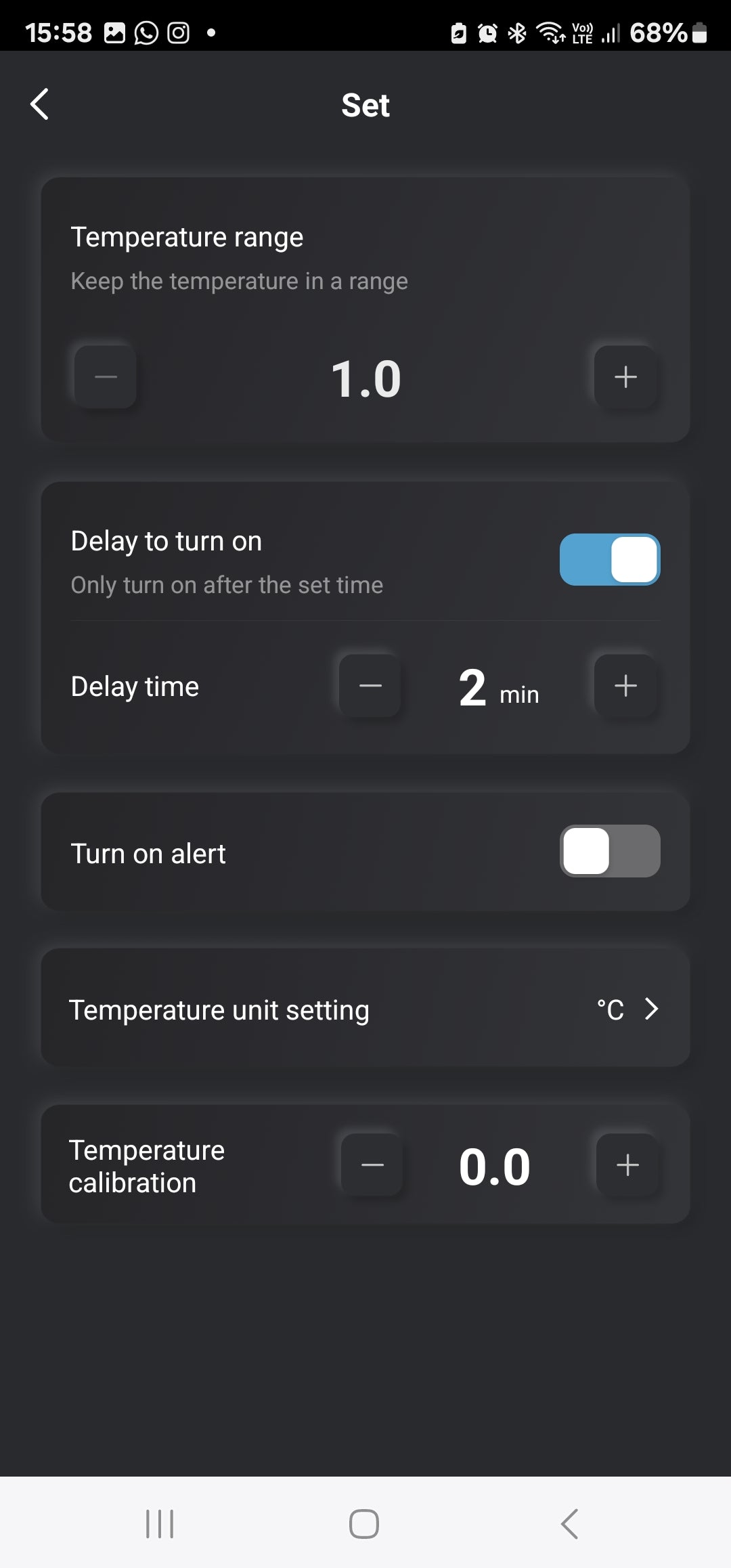This screenshot has height=1568, width=731.
Task: Go to the home screen
Action: pyautogui.click(x=364, y=1524)
